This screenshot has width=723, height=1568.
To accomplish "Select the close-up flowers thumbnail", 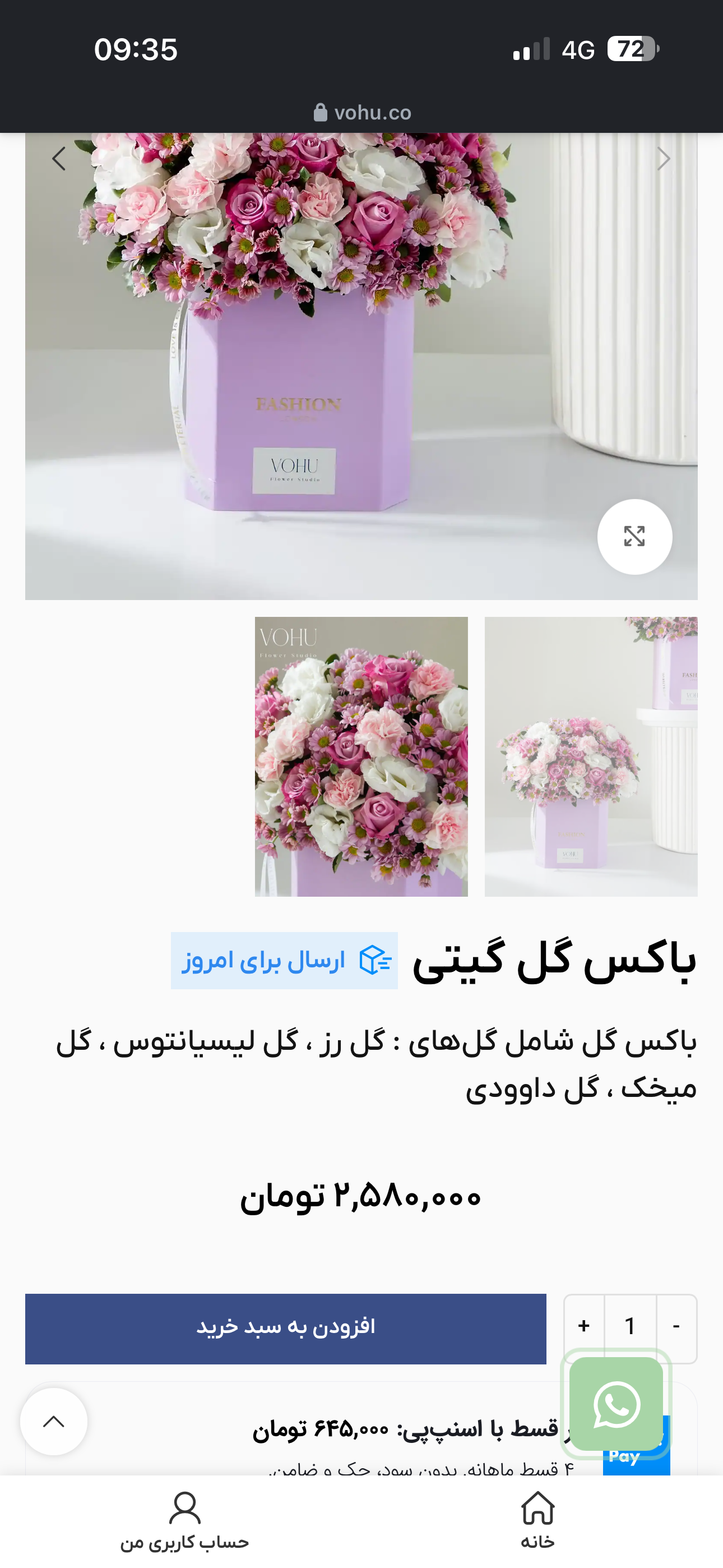I will (361, 756).
